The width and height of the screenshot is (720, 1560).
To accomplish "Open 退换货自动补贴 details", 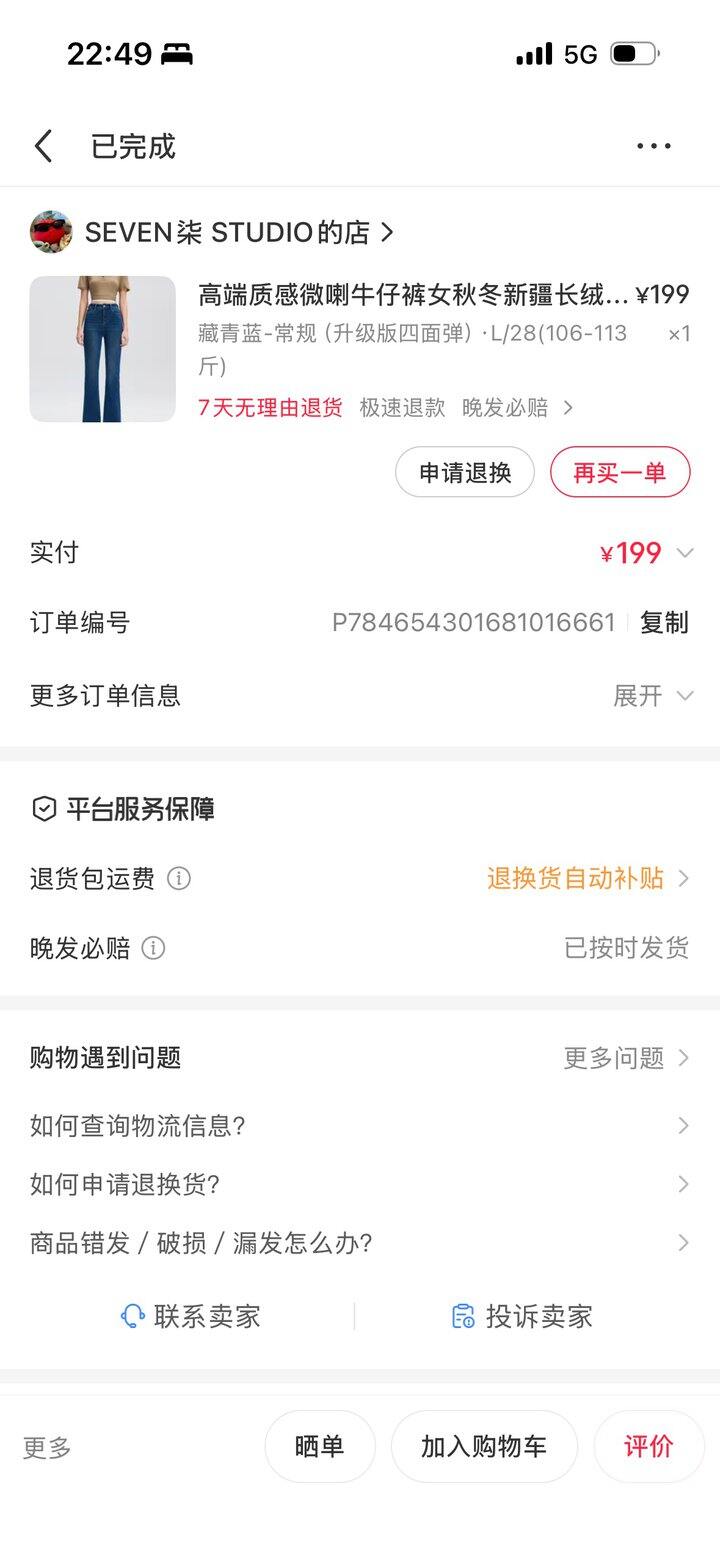I will tap(588, 878).
